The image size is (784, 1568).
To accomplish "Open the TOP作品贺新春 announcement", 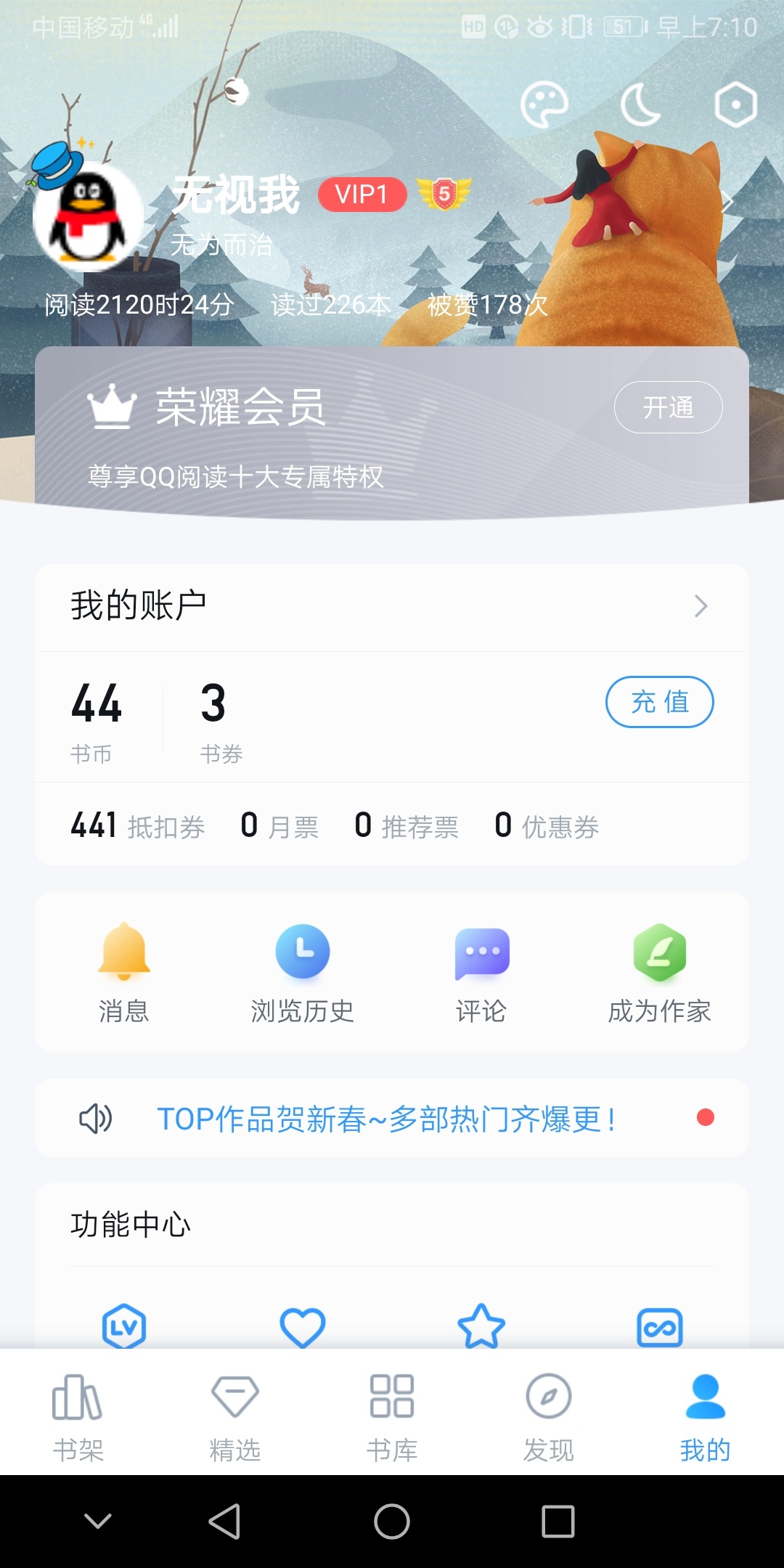I will (386, 1119).
